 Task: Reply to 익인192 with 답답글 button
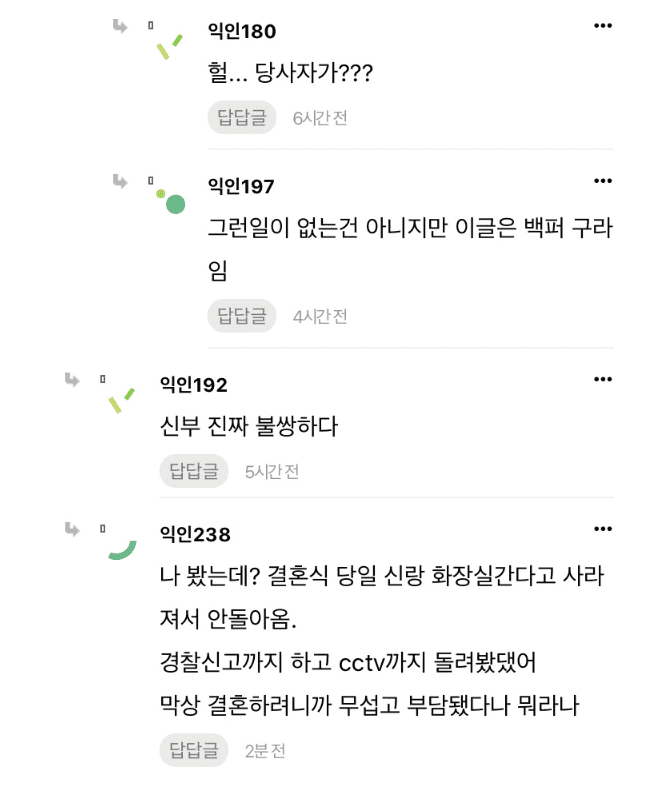194,471
